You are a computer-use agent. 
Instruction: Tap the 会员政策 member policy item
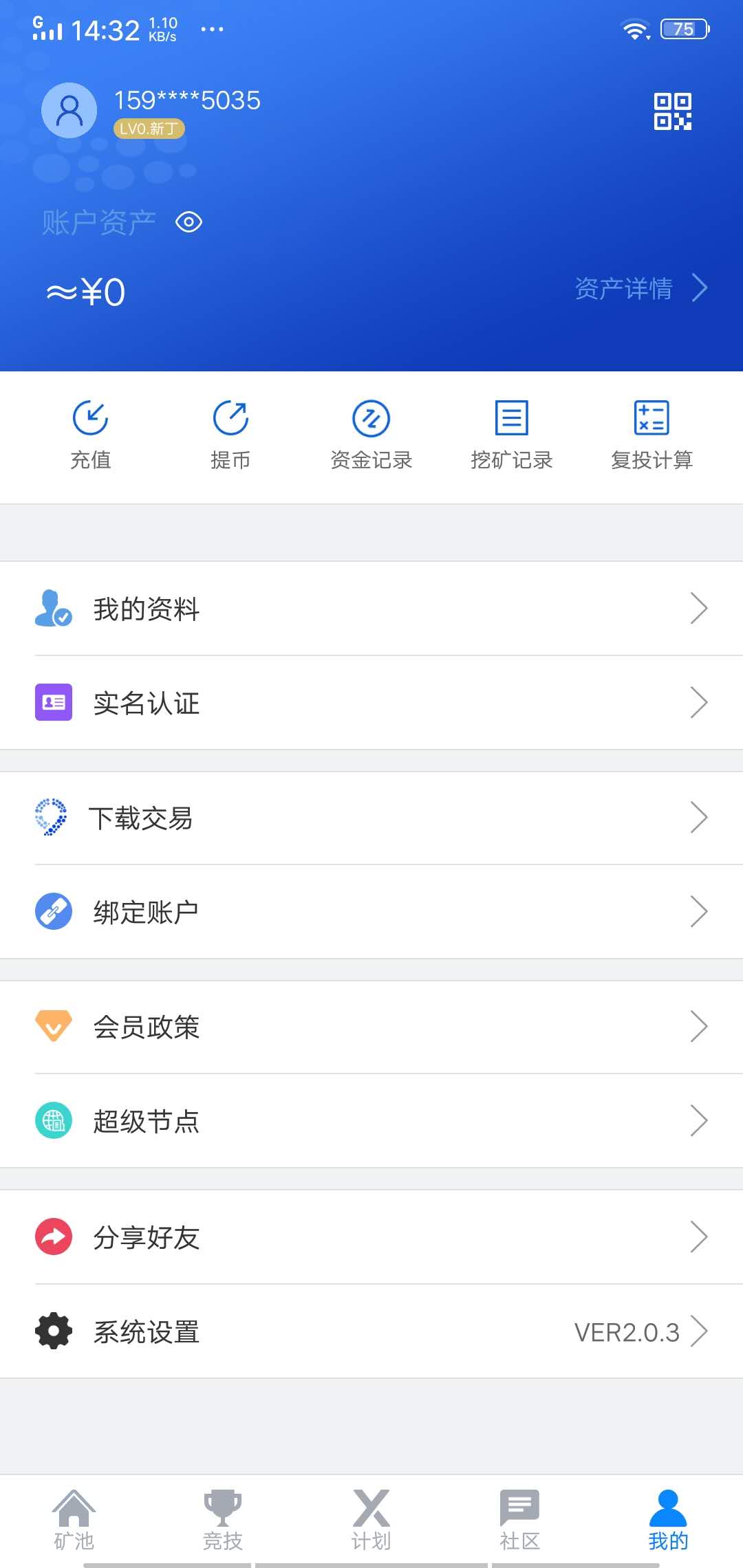[146, 1027]
